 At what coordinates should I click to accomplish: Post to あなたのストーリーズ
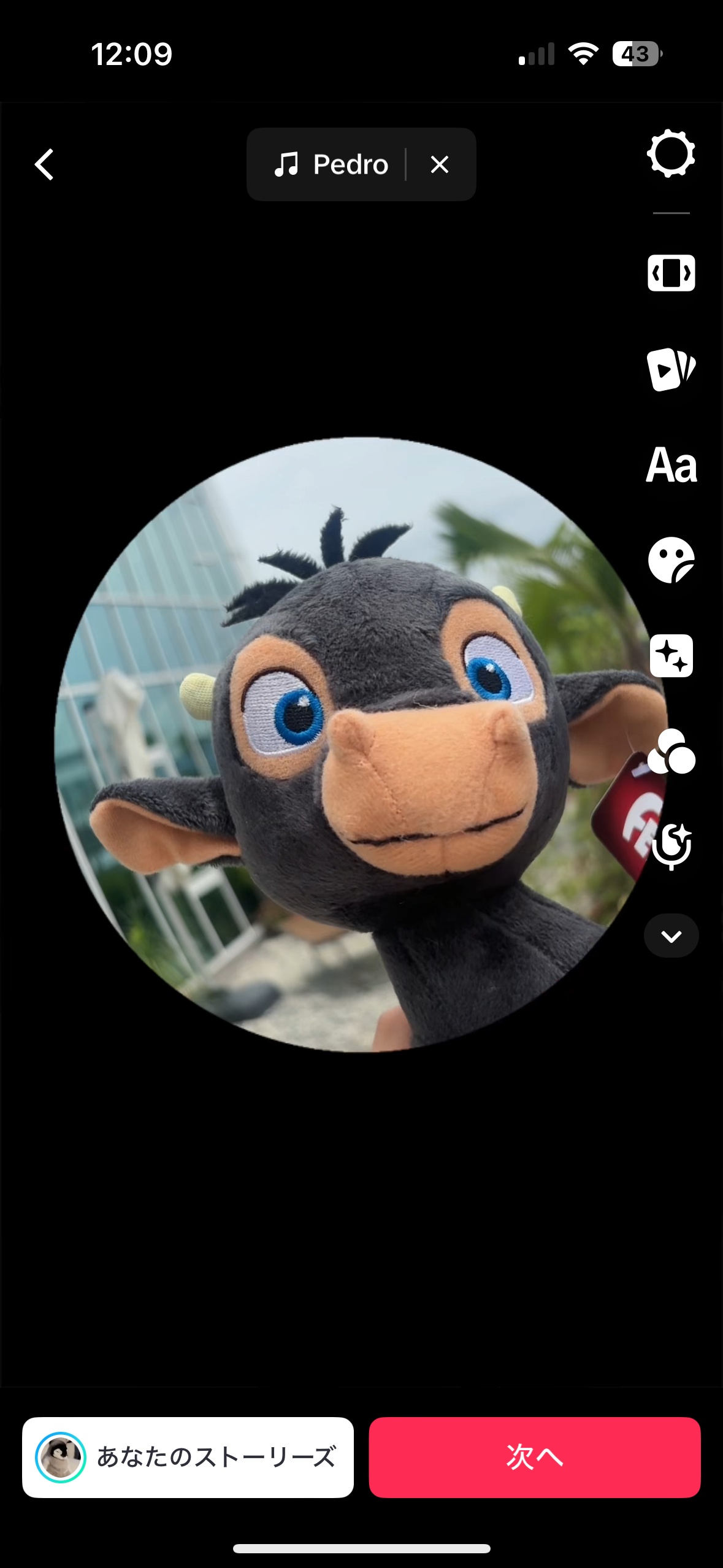click(x=188, y=1457)
